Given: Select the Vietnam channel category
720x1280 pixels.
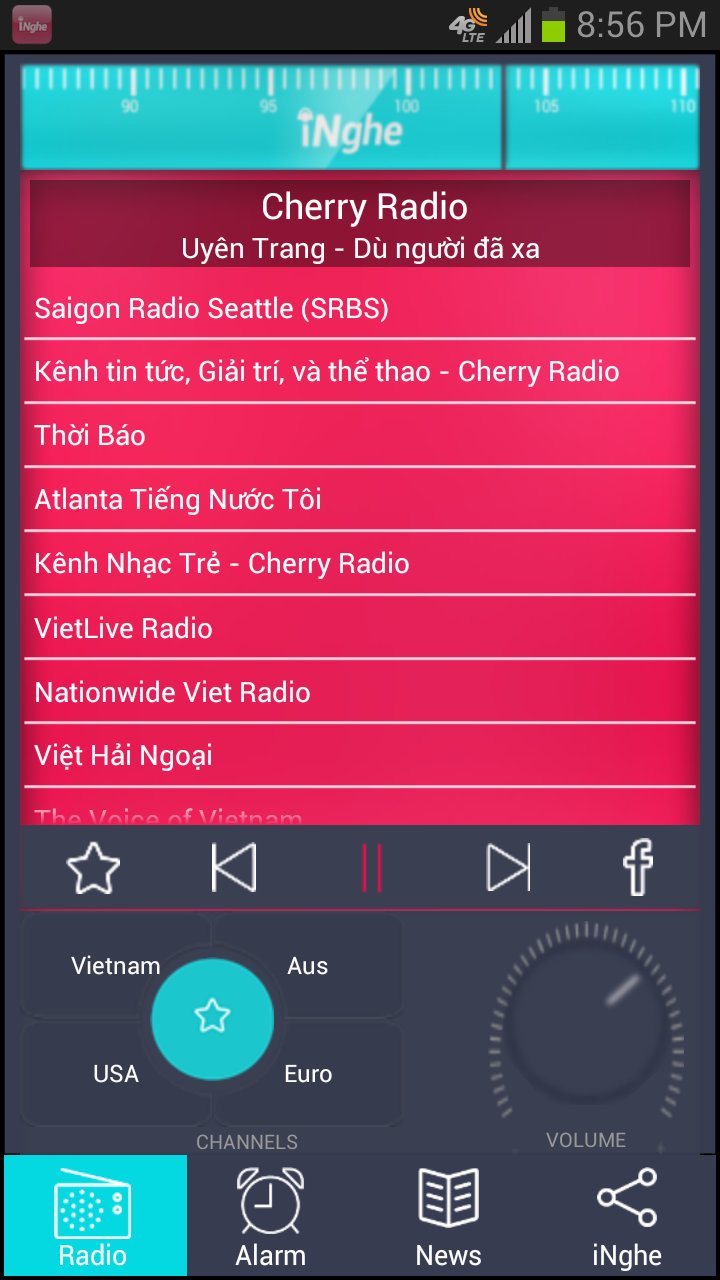Looking at the screenshot, I should point(116,965).
